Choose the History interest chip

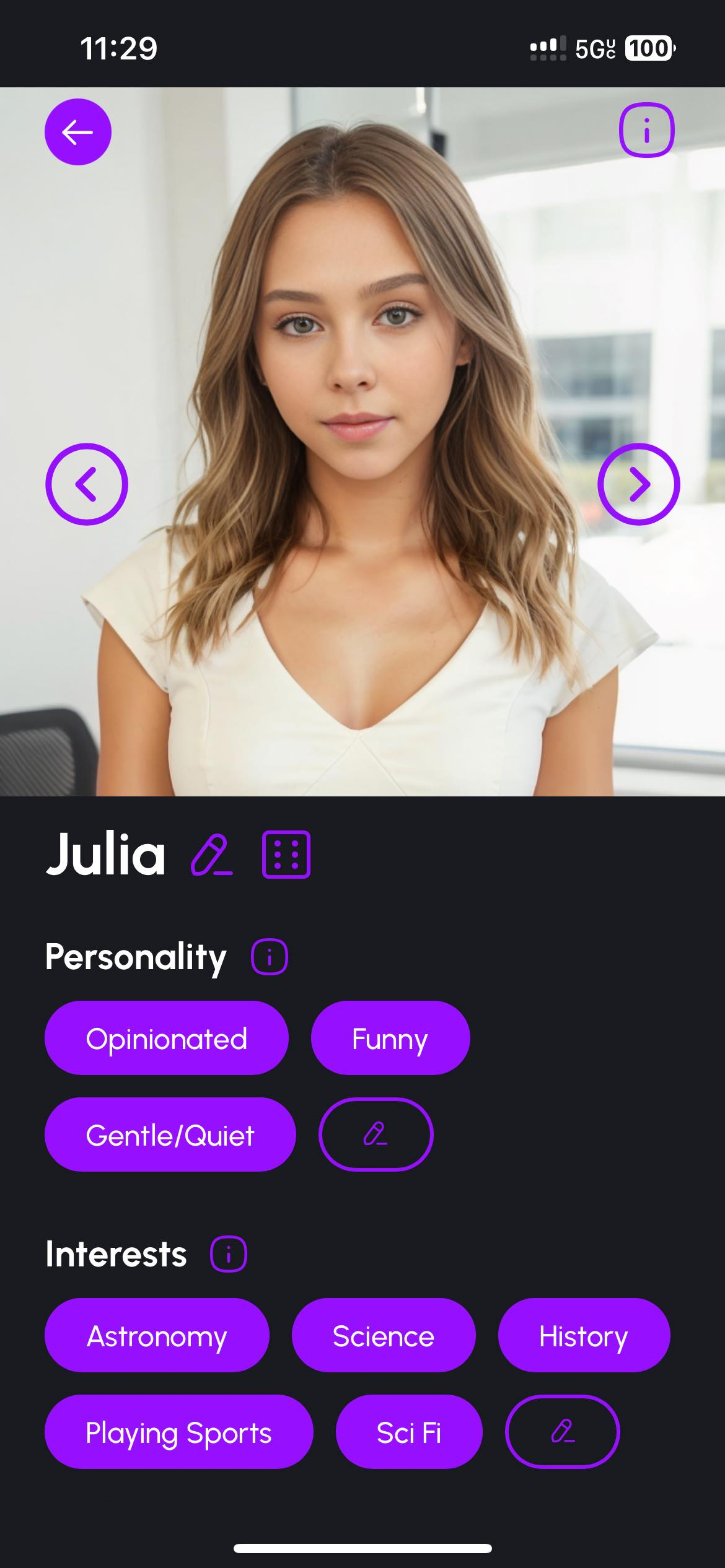point(584,1335)
